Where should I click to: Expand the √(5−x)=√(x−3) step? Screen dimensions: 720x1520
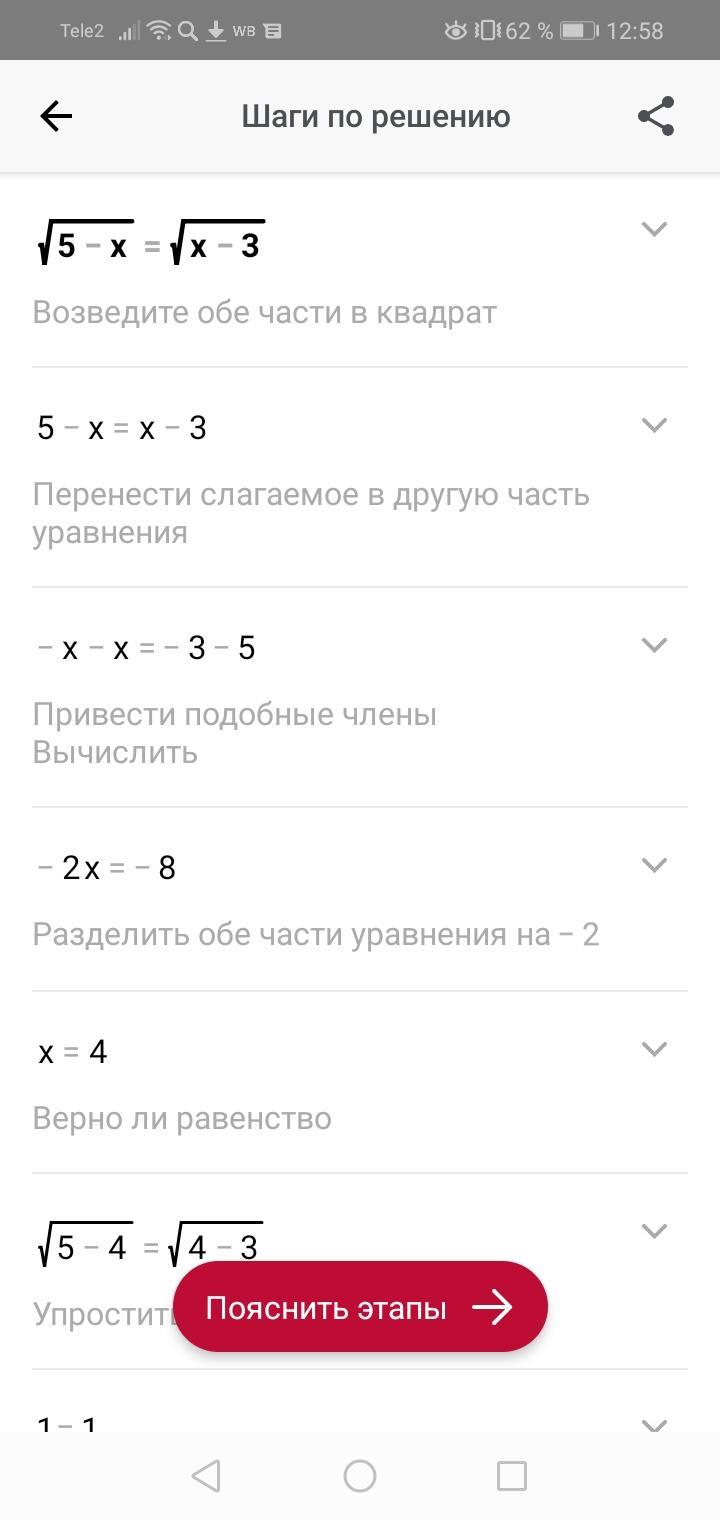654,229
